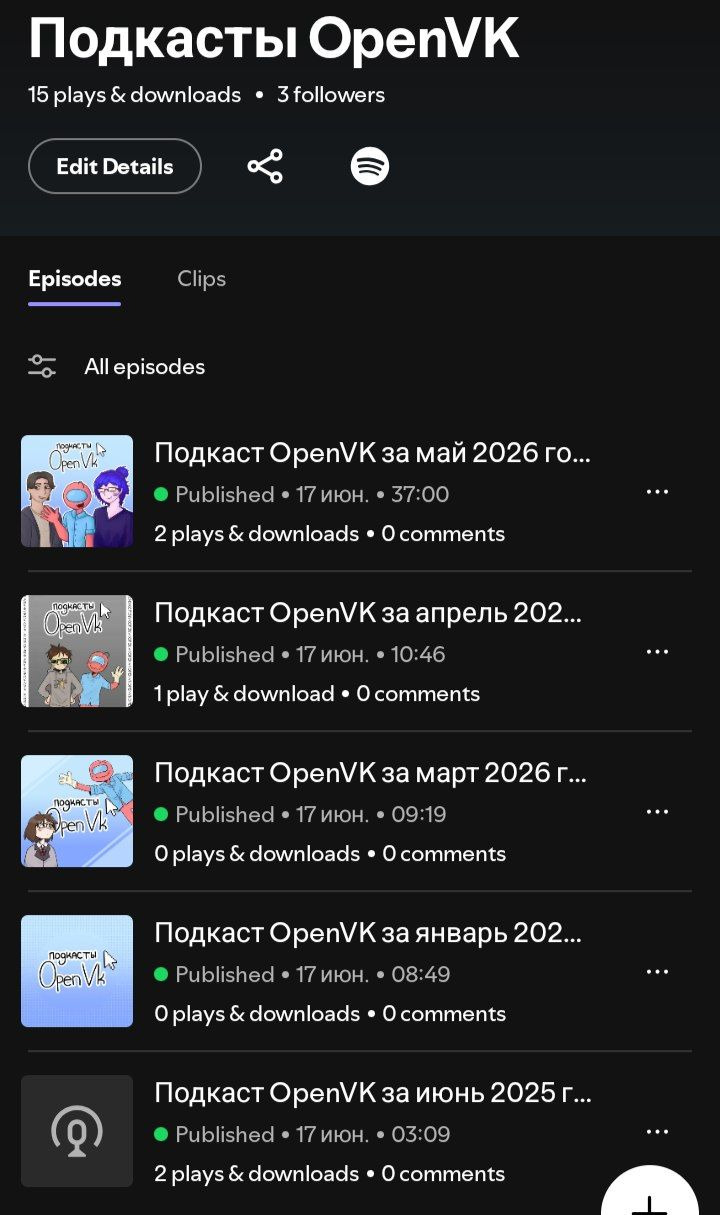
Task: Switch to the Clips tab
Action: tap(201, 279)
